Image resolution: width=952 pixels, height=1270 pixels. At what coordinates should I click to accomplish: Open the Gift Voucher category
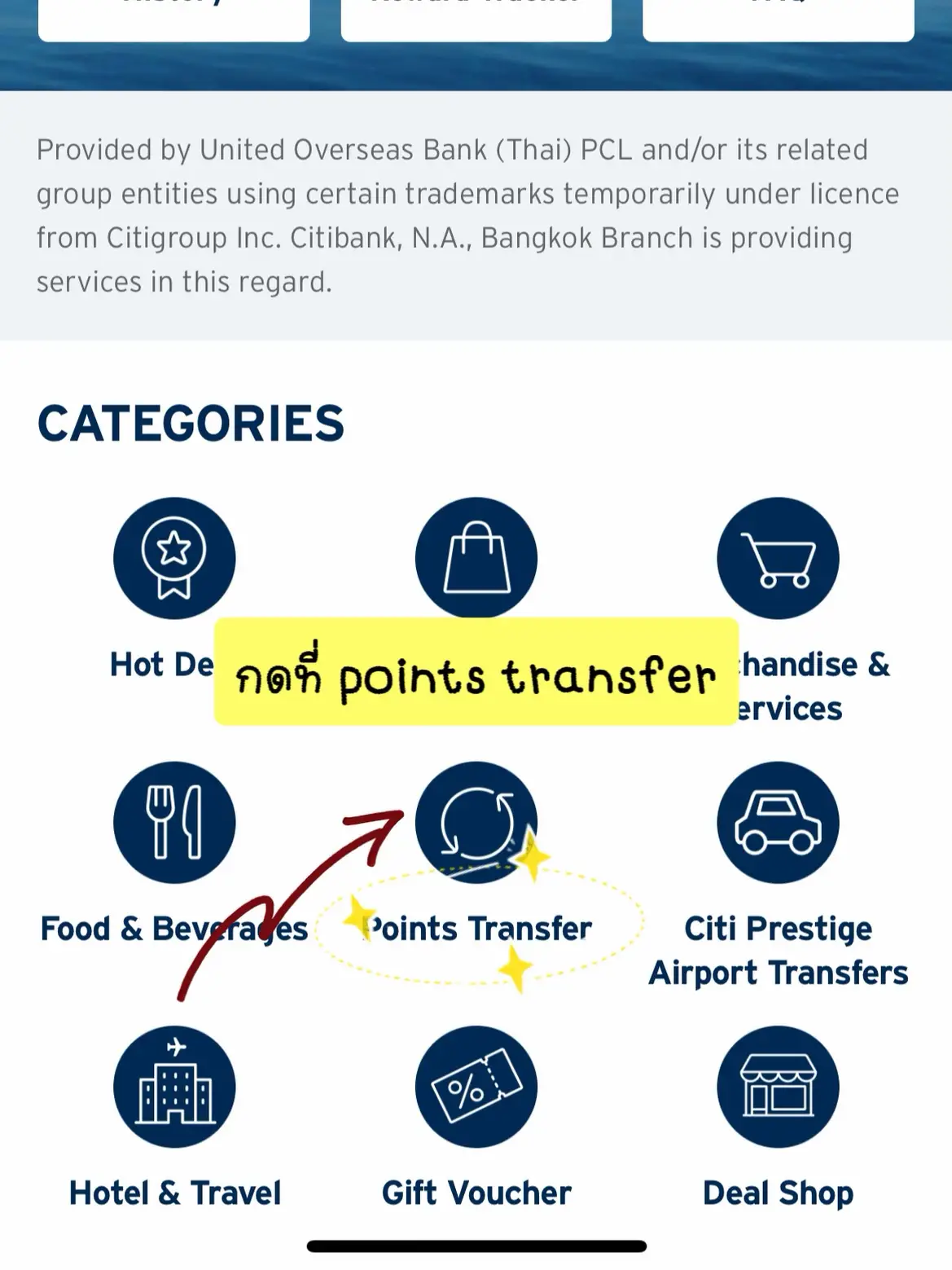[x=476, y=1087]
